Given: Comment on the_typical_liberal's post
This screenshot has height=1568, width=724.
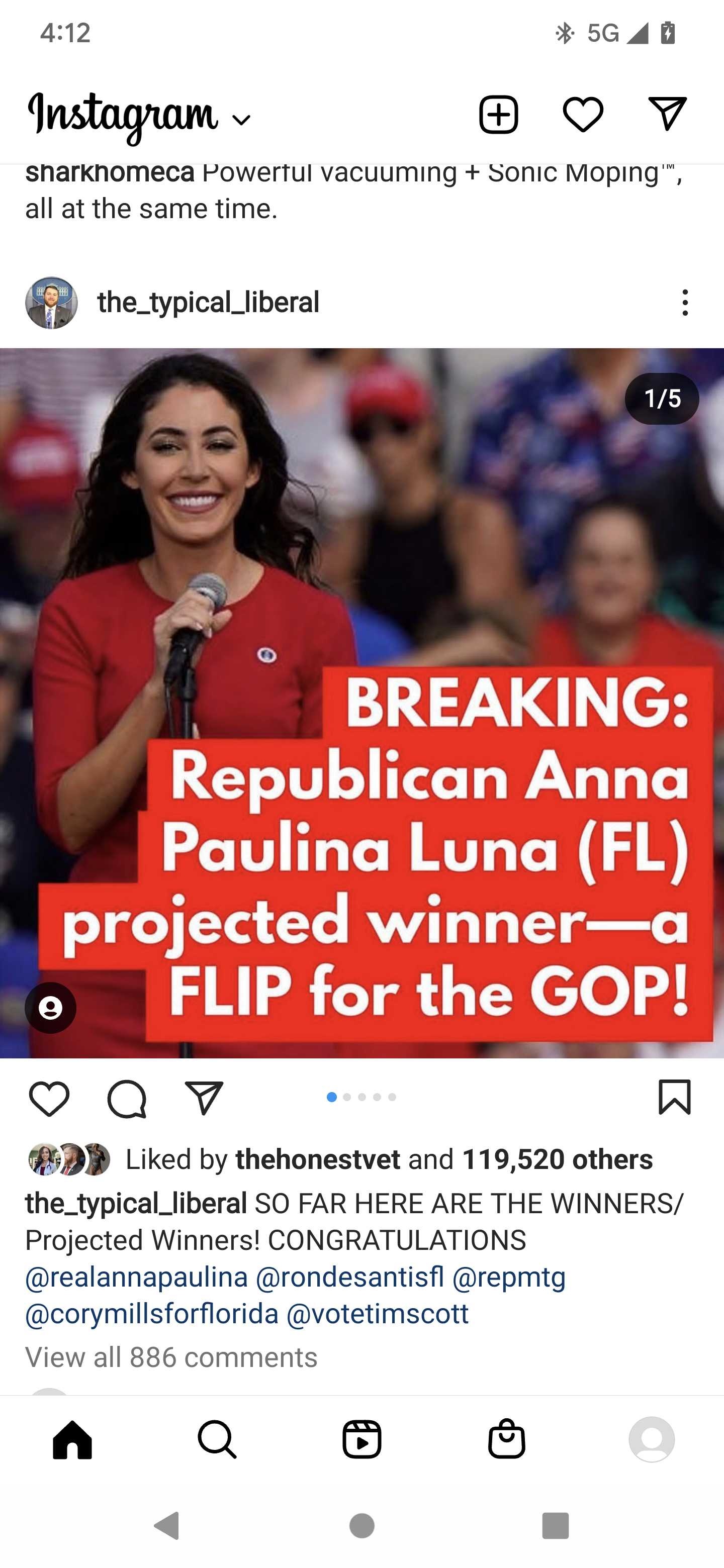Looking at the screenshot, I should [x=127, y=1099].
